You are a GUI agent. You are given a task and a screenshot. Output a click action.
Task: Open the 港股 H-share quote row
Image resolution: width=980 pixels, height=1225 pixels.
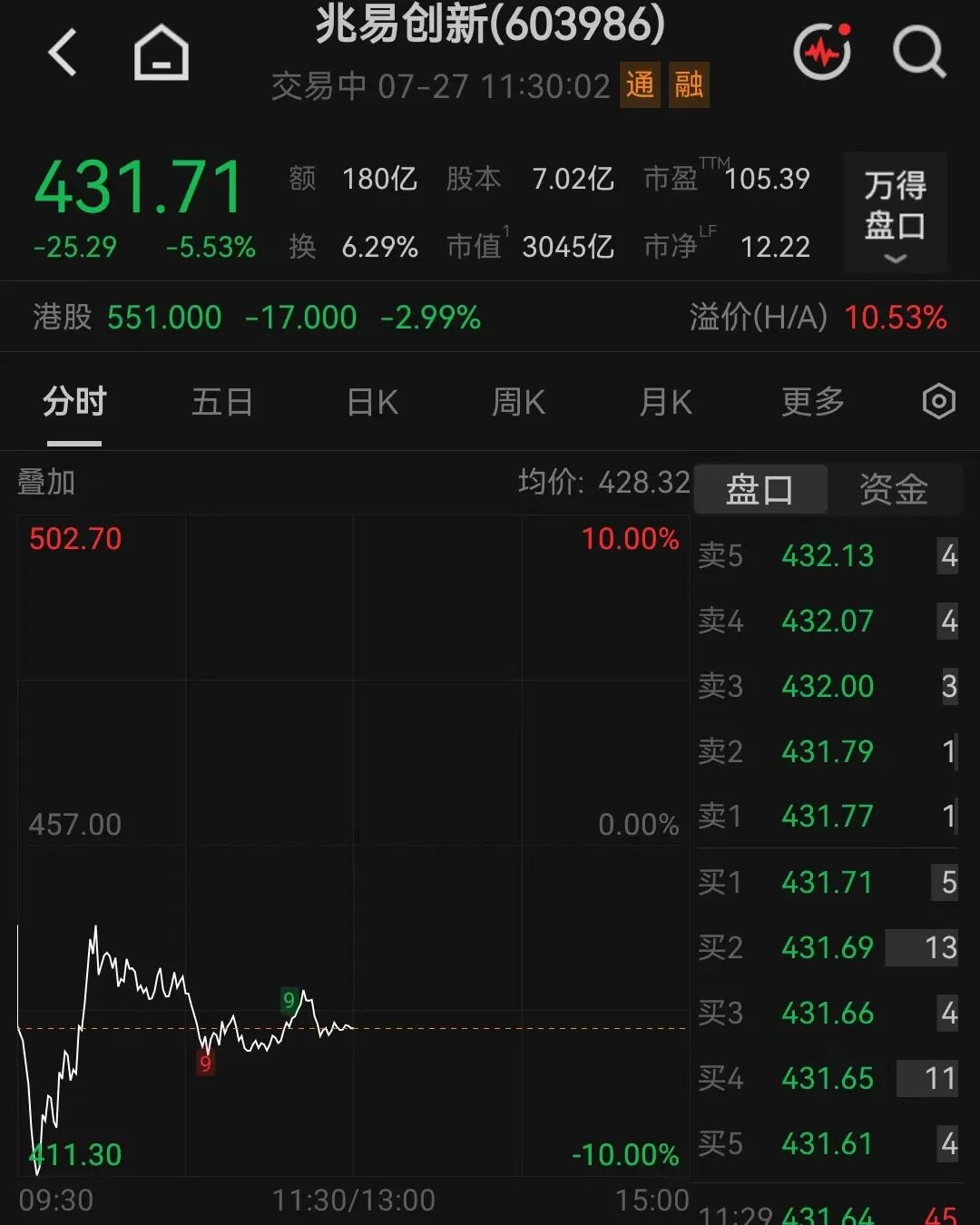tap(490, 317)
